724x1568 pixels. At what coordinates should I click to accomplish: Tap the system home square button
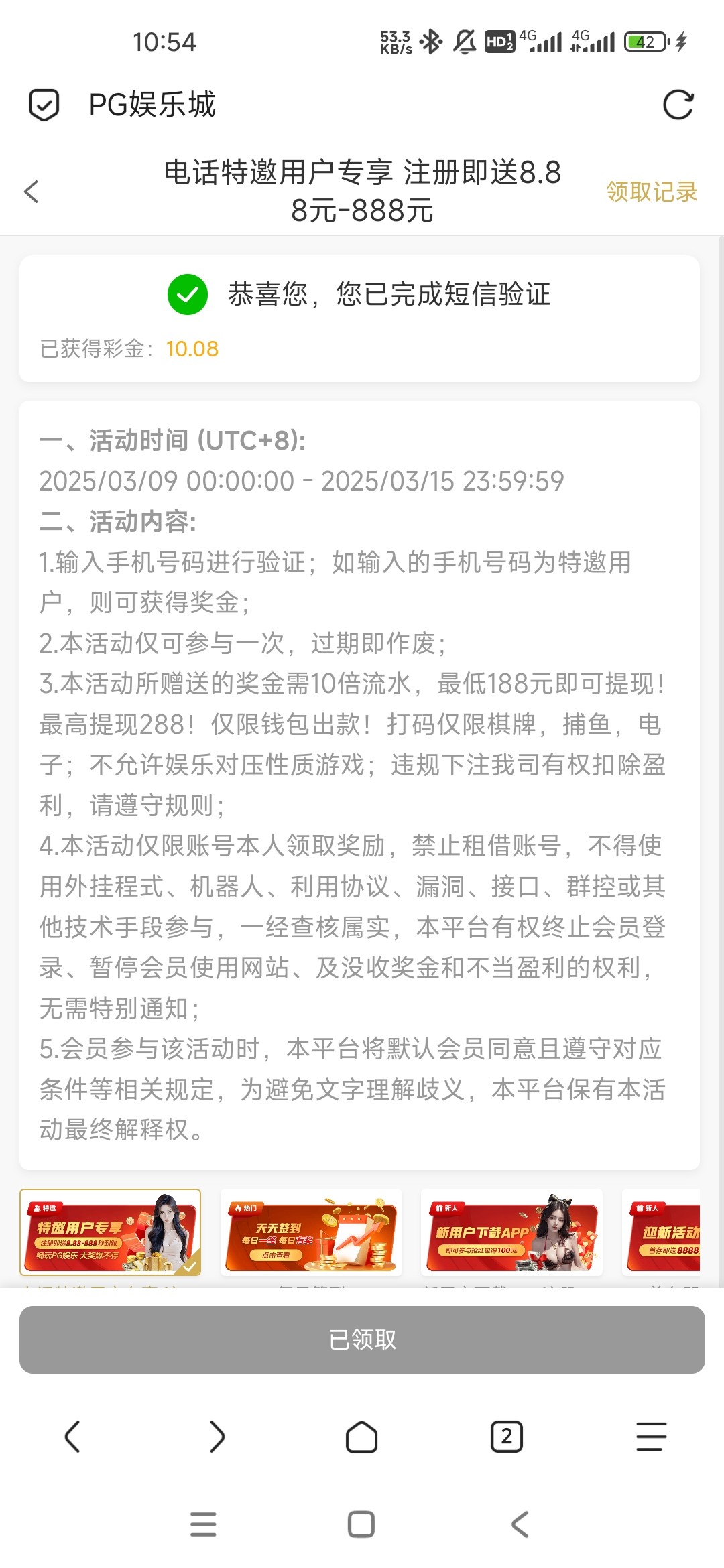pos(361,1524)
